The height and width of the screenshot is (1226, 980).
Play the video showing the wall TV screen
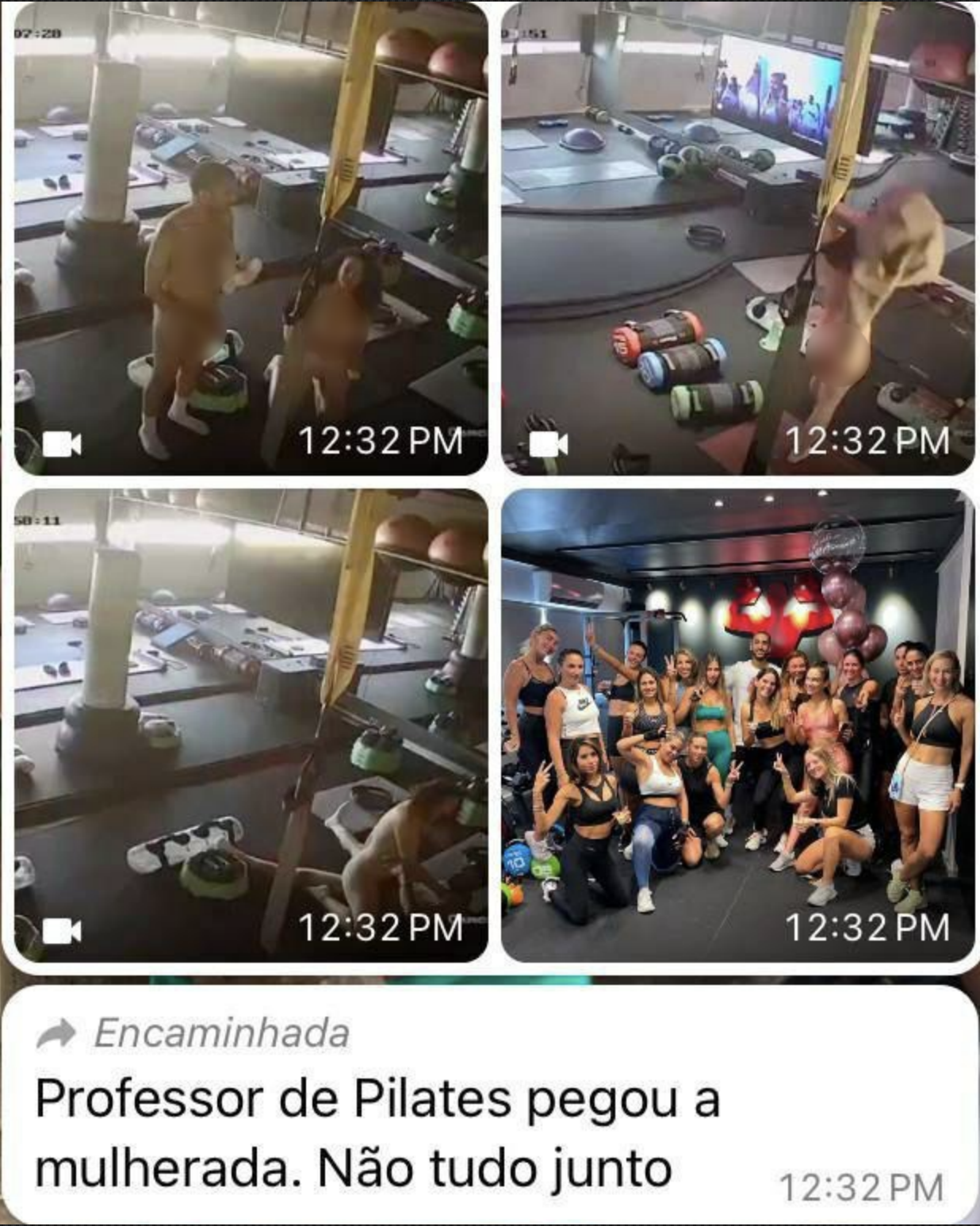click(737, 238)
